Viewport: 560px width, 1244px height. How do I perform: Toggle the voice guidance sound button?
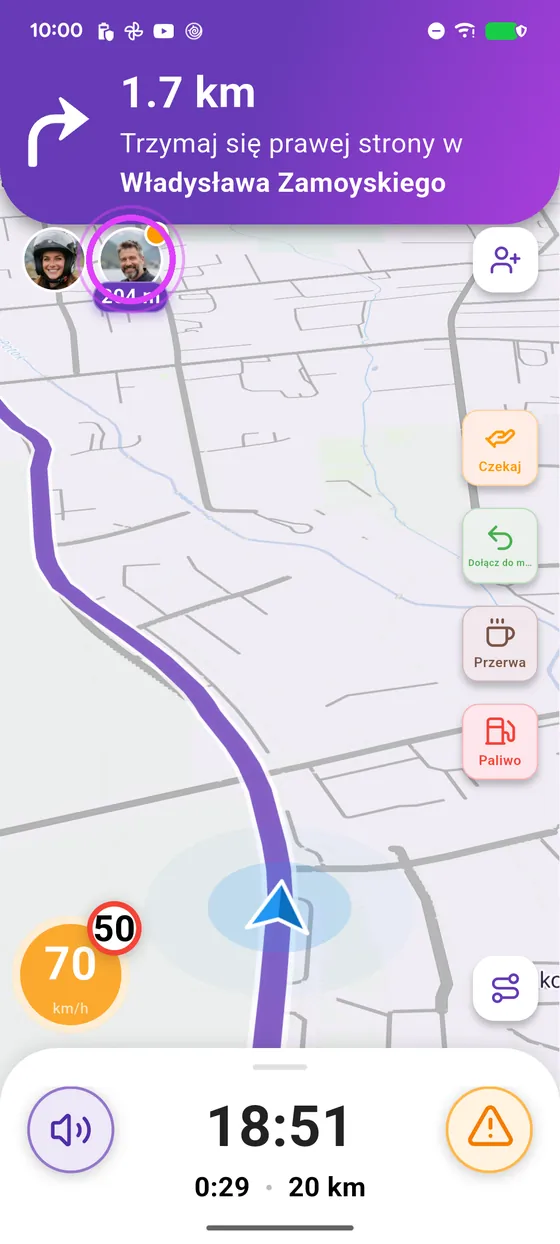[x=71, y=1129]
